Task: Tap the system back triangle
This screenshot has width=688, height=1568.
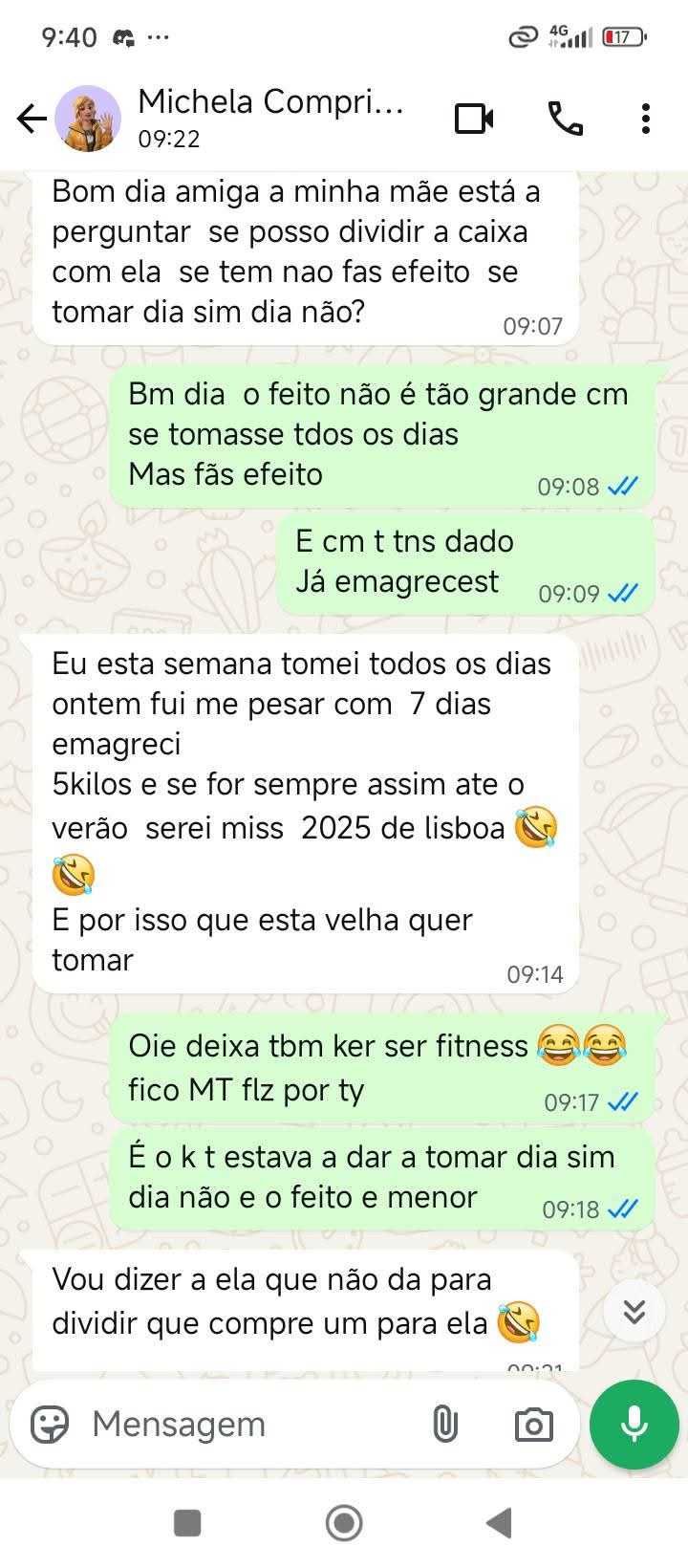Action: [499, 1522]
